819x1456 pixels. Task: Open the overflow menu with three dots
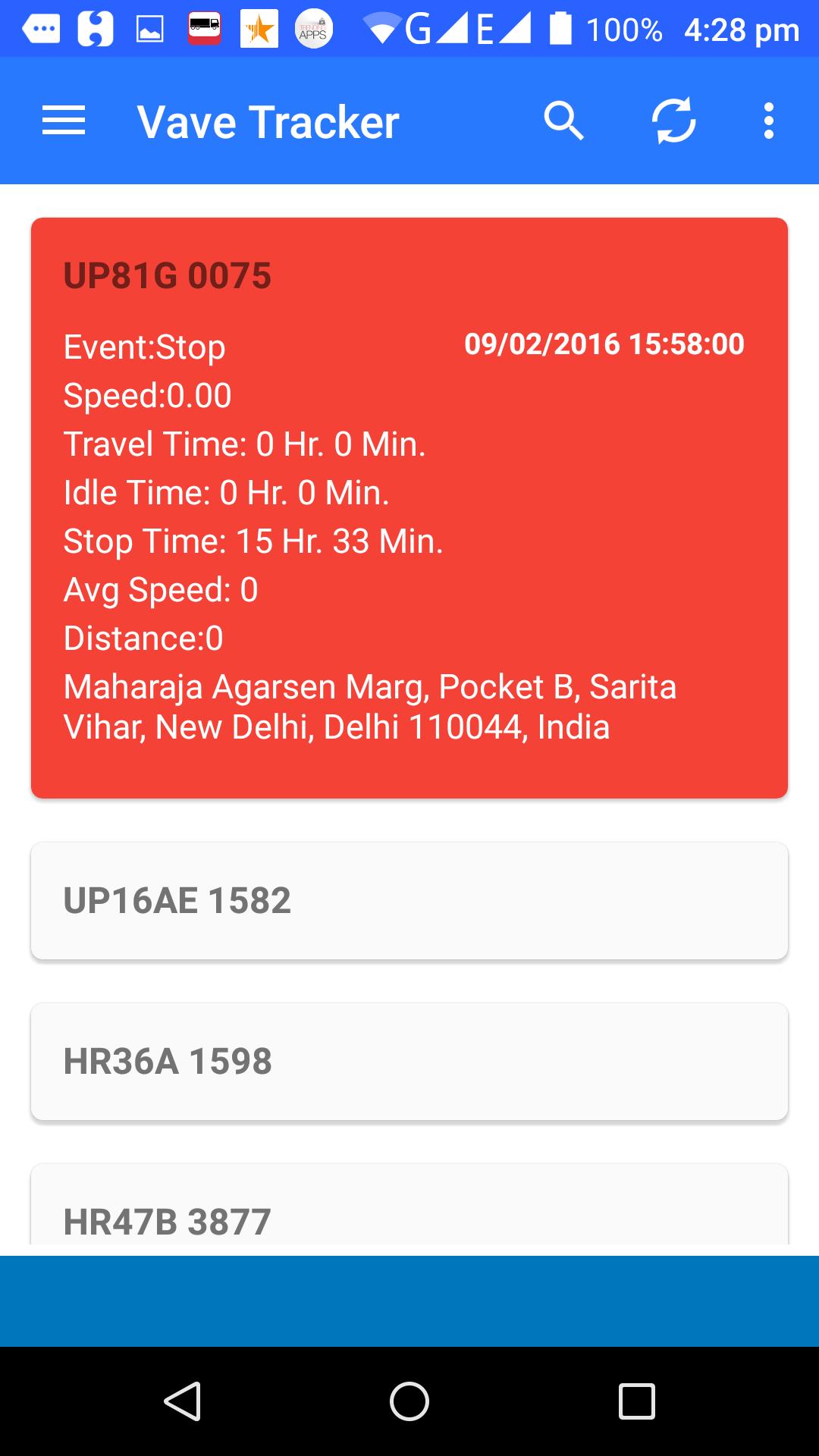point(767,120)
